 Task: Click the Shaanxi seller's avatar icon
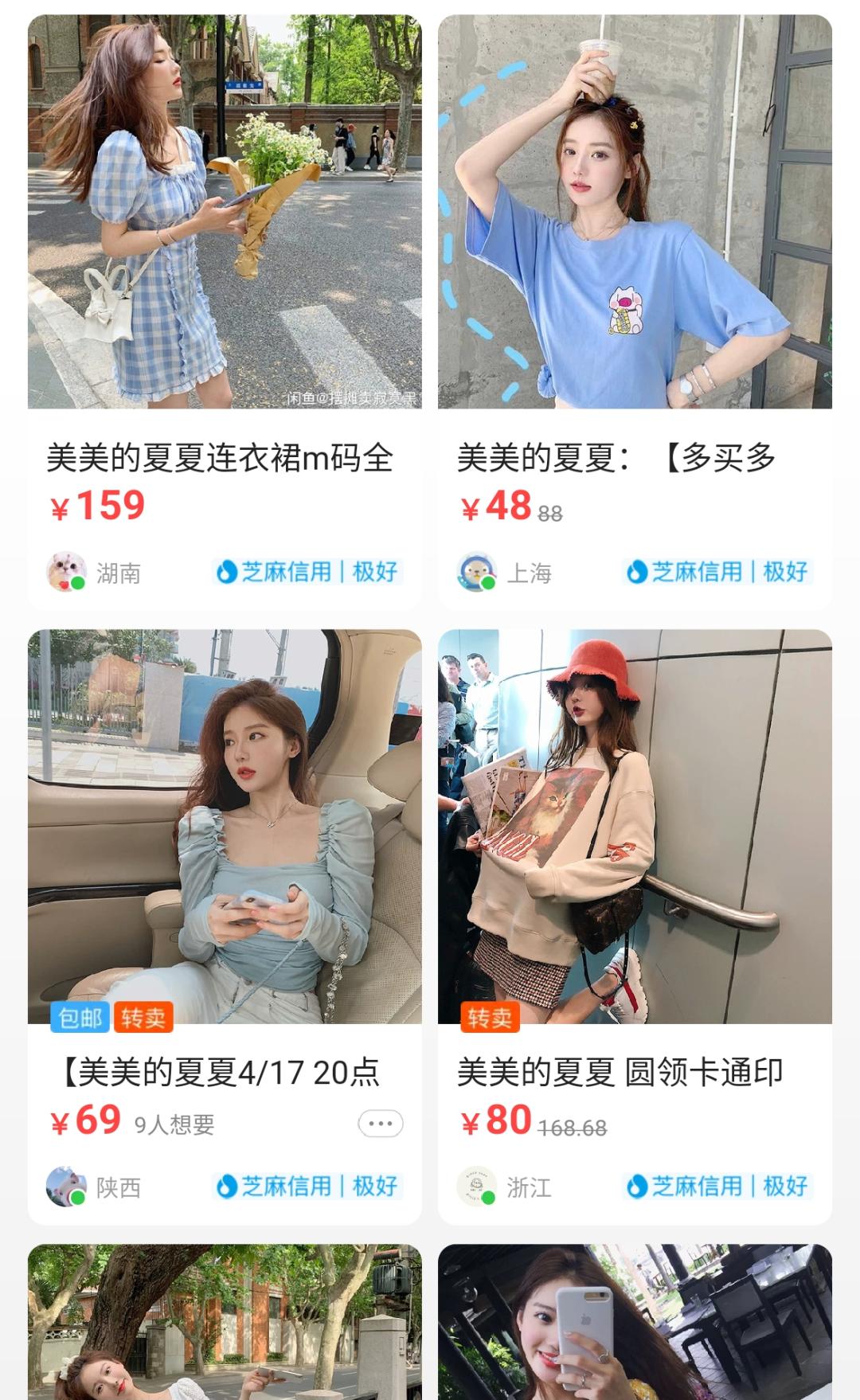click(x=68, y=1186)
